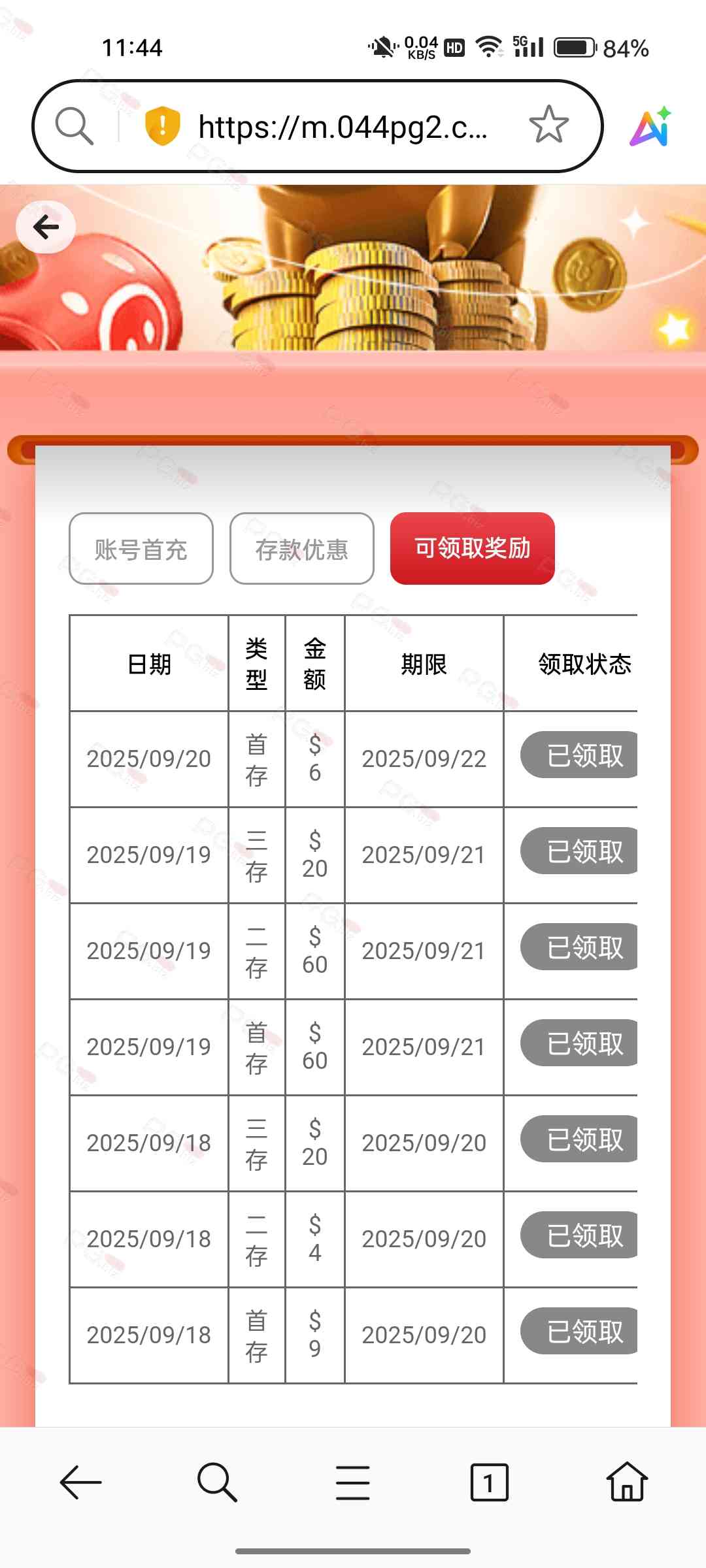Open search from the bottom toolbar
This screenshot has width=706, height=1568.
click(217, 1482)
